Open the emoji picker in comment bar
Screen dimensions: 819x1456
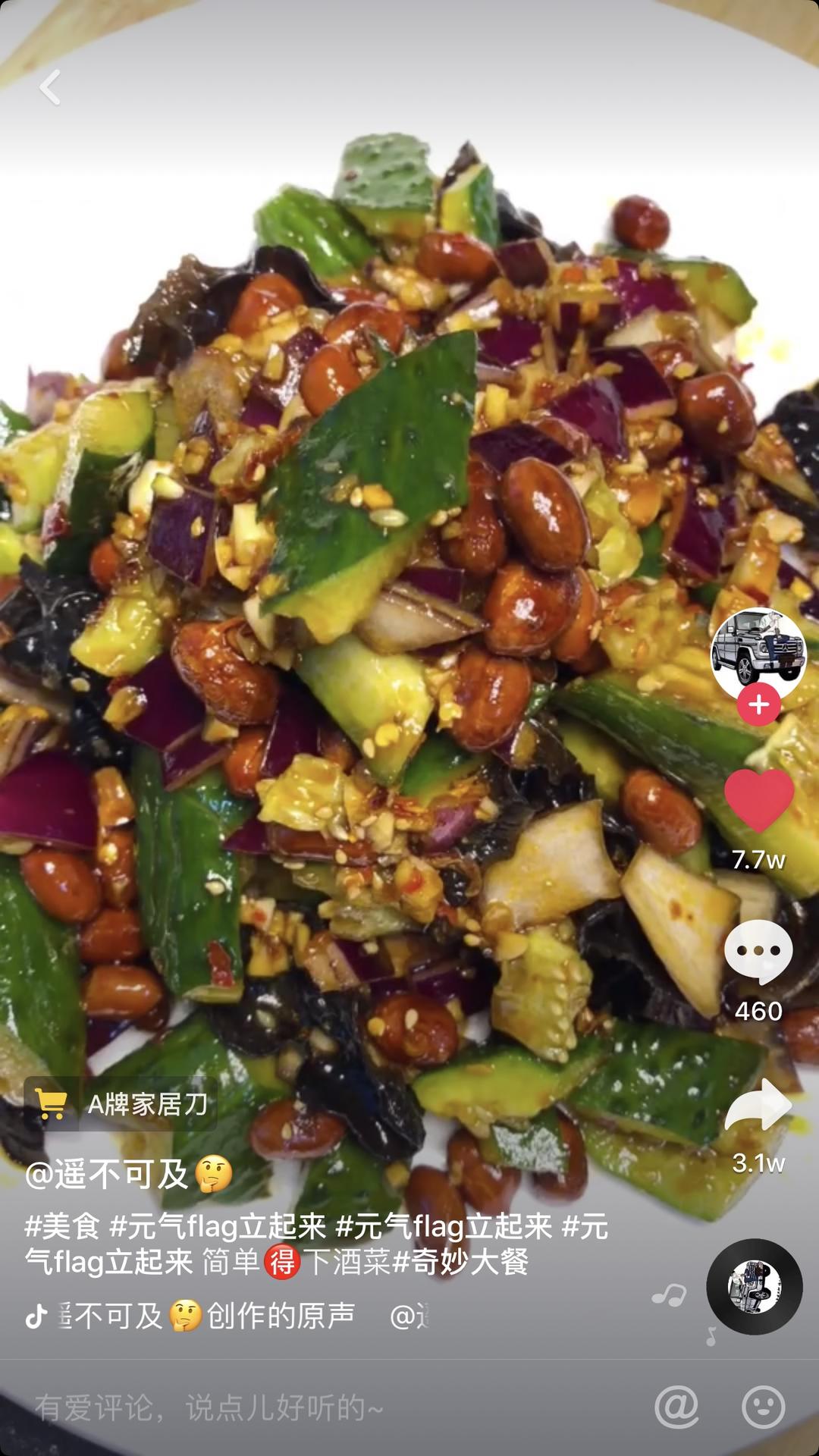click(763, 1407)
